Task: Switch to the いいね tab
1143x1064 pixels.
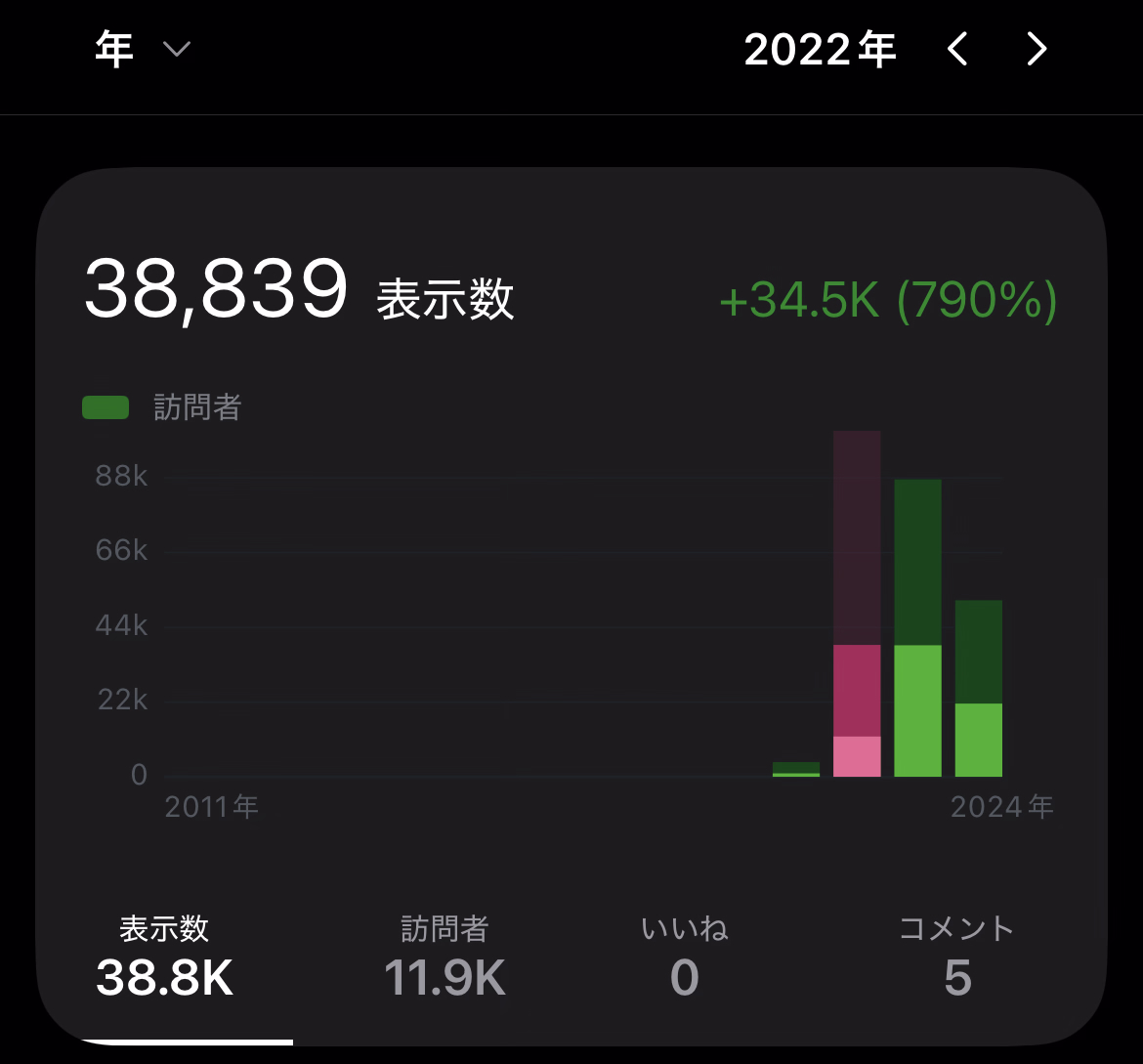Action: click(x=685, y=957)
